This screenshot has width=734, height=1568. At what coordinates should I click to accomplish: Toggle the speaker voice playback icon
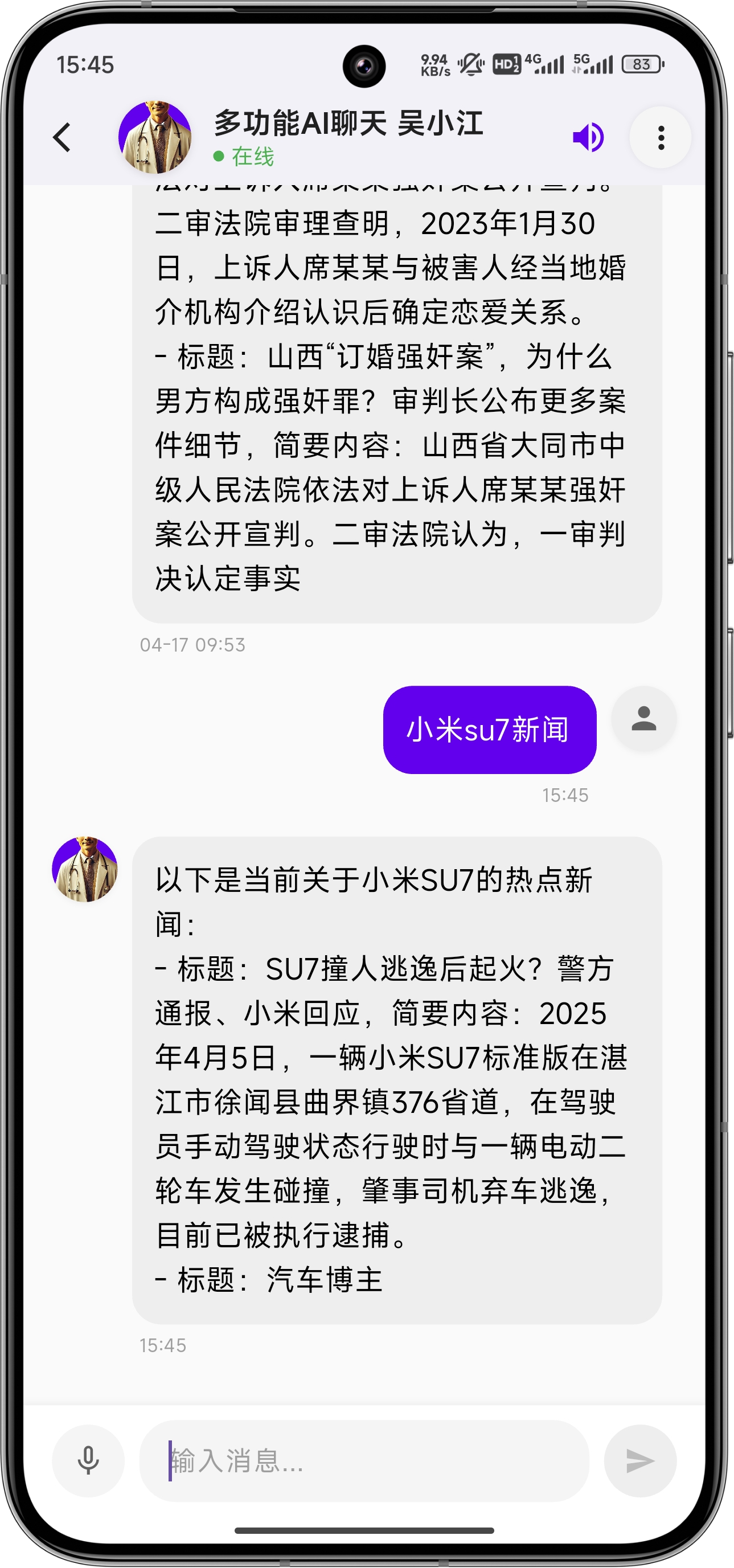click(587, 137)
